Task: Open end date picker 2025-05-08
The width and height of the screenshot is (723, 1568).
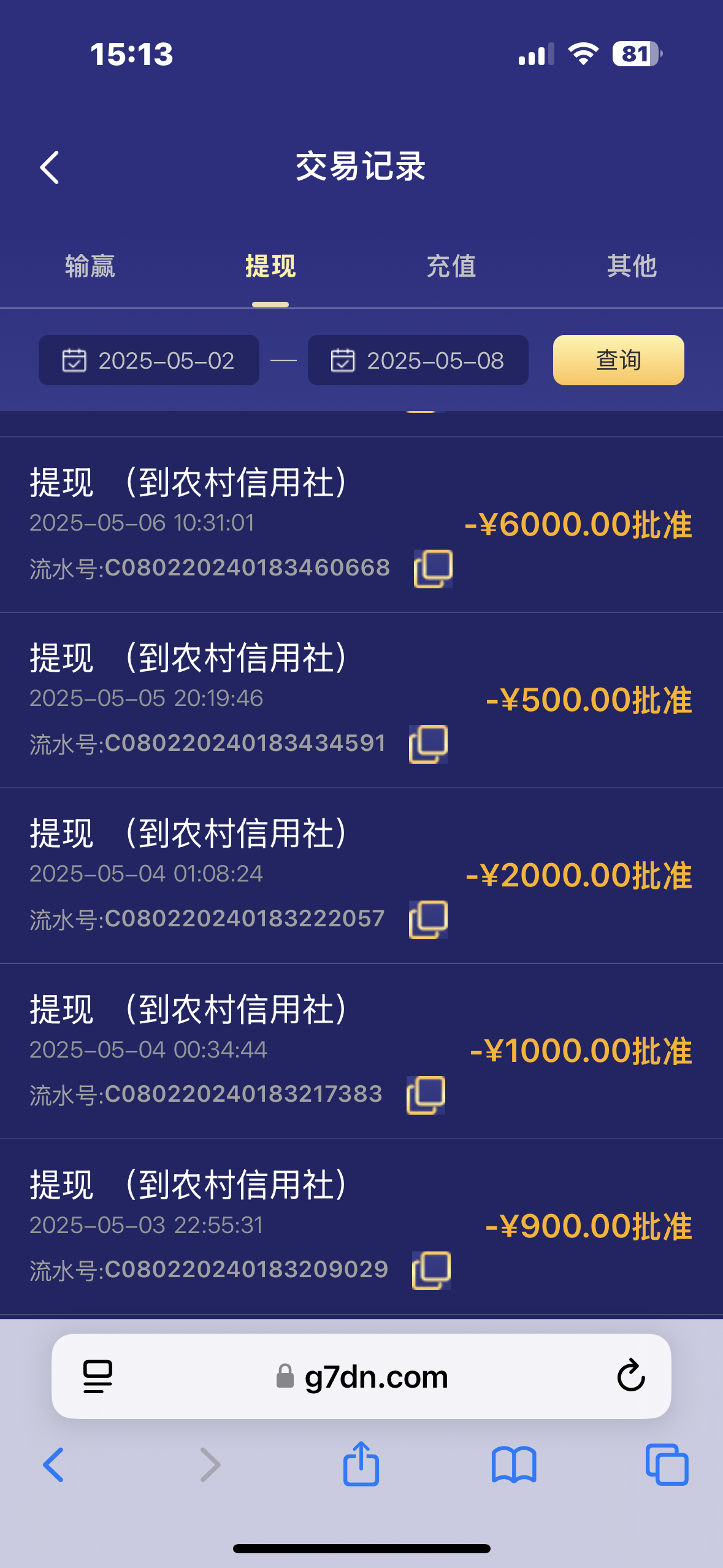Action: (x=418, y=361)
